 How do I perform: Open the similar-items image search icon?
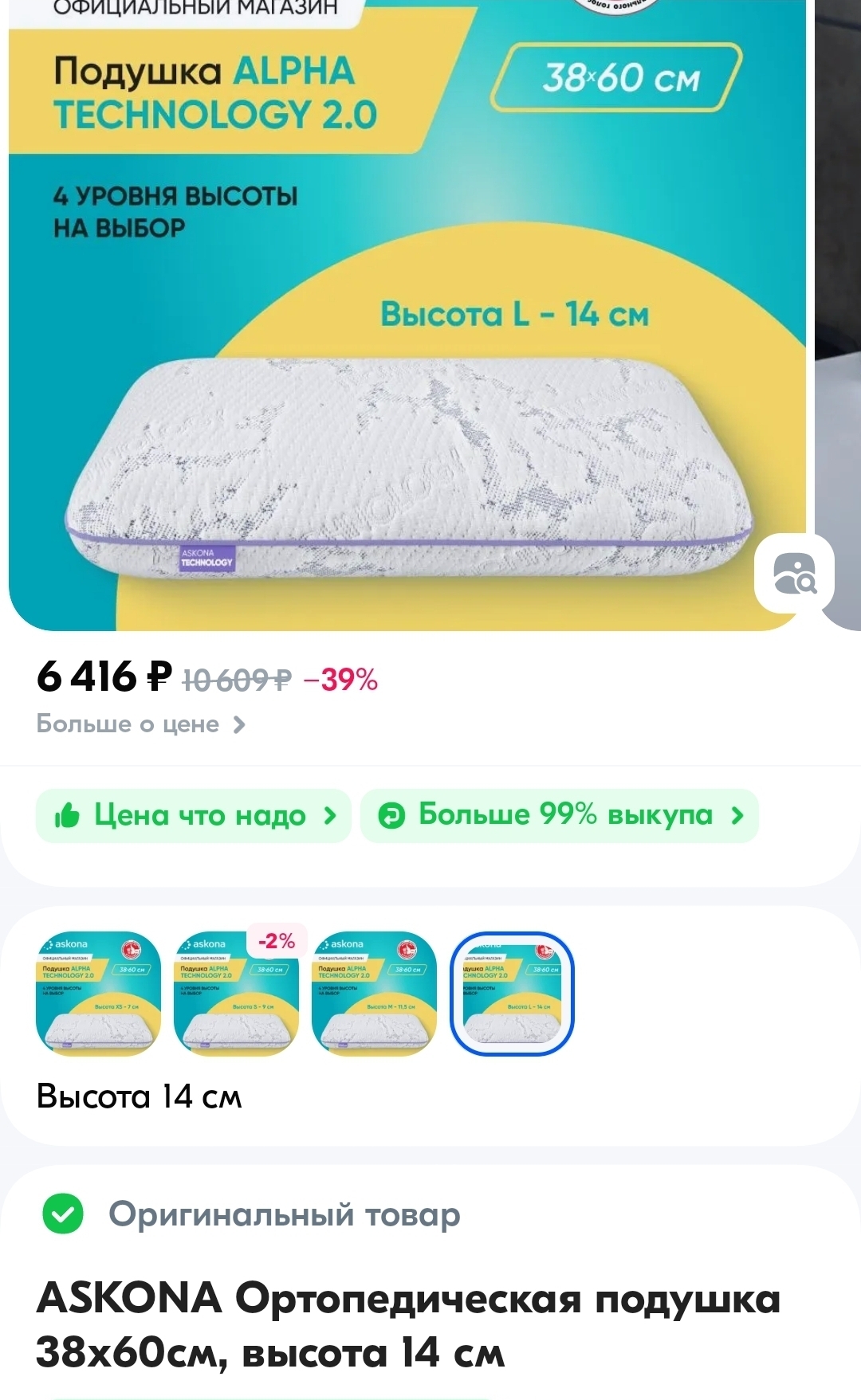click(794, 573)
